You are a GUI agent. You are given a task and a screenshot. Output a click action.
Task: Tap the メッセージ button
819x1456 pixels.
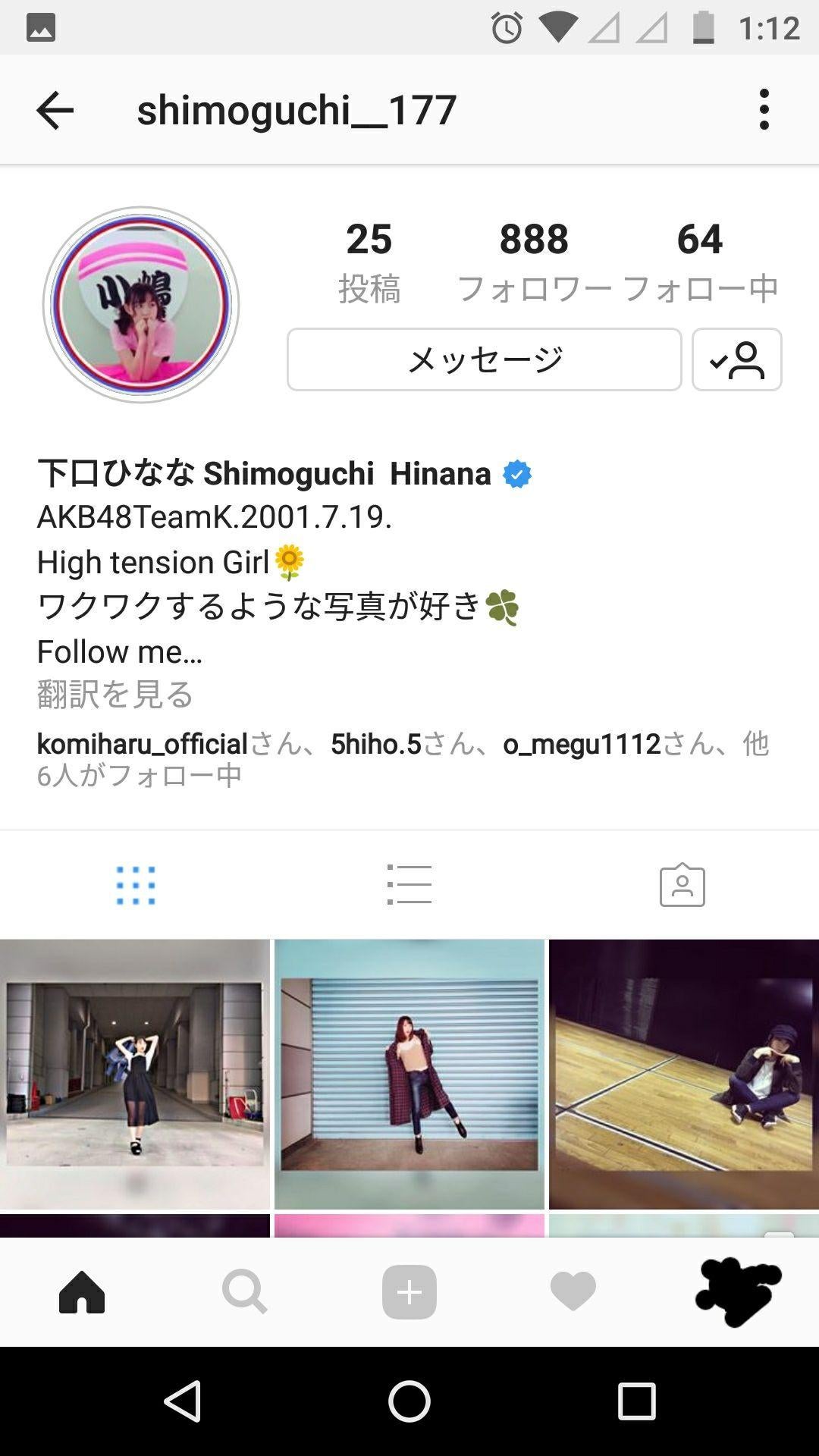click(x=484, y=359)
